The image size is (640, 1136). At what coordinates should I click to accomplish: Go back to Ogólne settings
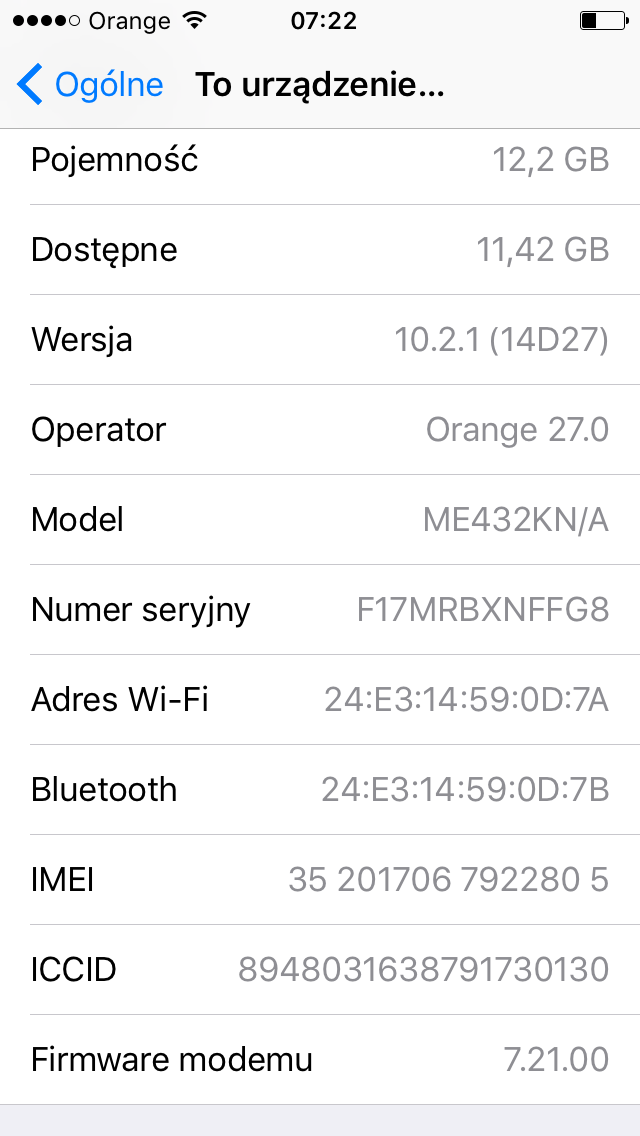pyautogui.click(x=90, y=85)
